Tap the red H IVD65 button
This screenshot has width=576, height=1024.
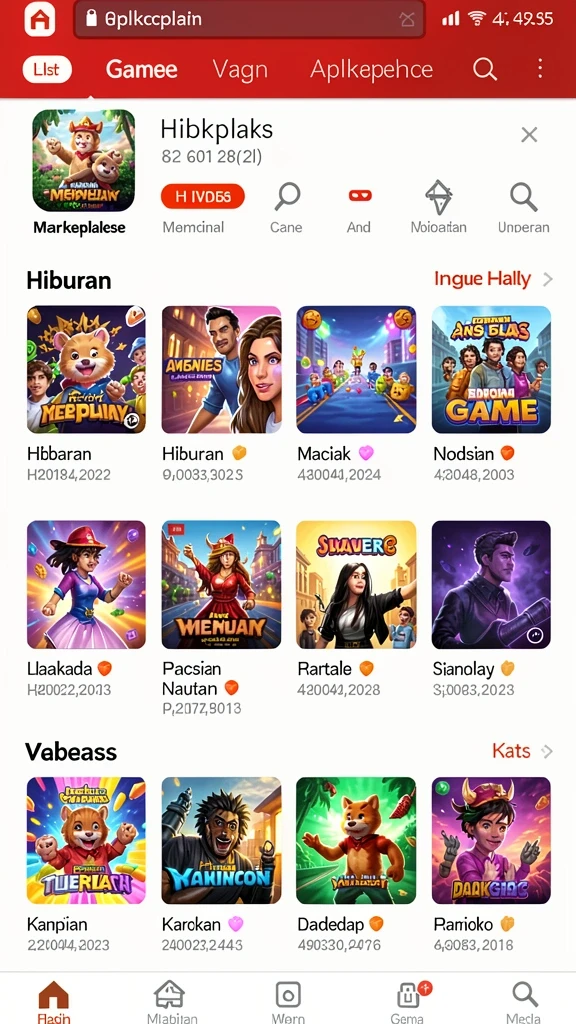pos(202,196)
